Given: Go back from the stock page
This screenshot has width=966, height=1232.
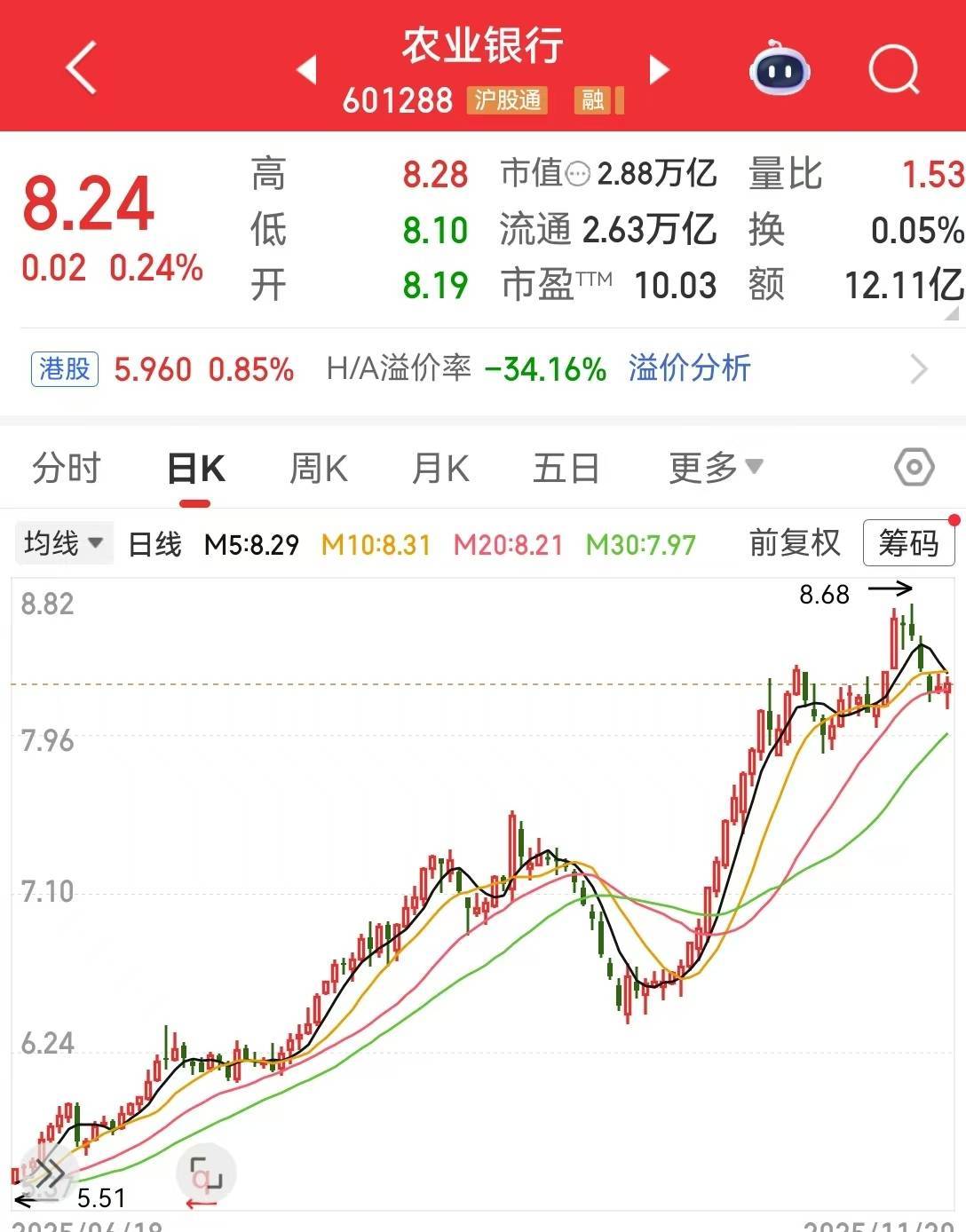Looking at the screenshot, I should tap(81, 68).
